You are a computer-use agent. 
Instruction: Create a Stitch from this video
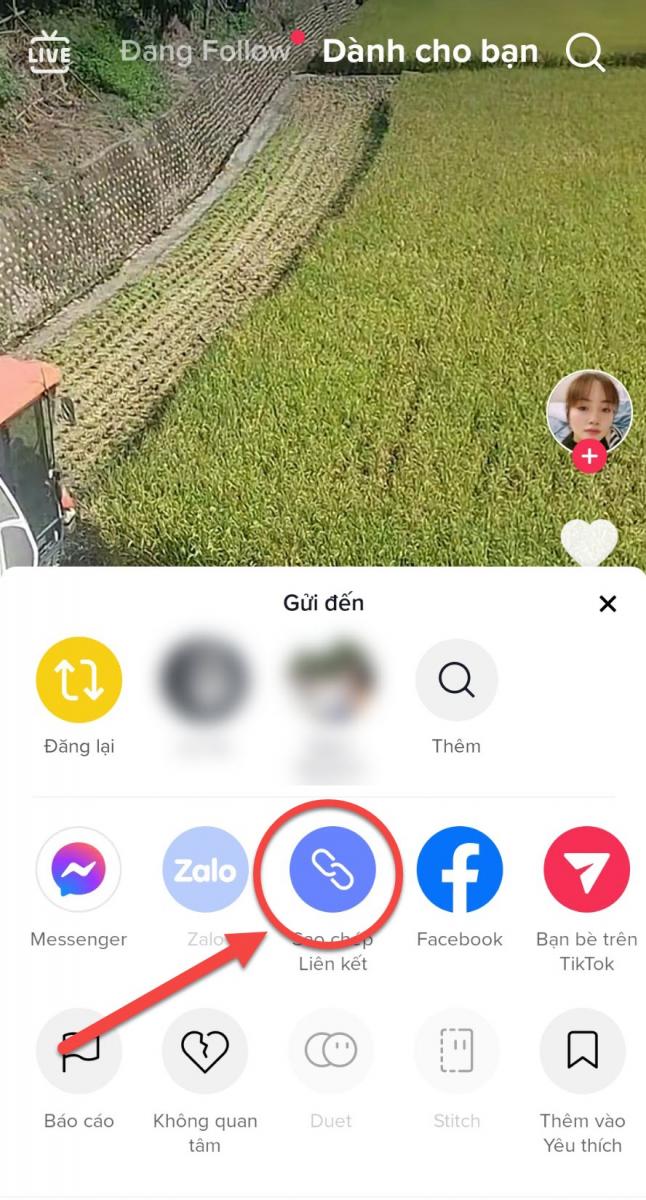tap(456, 1051)
